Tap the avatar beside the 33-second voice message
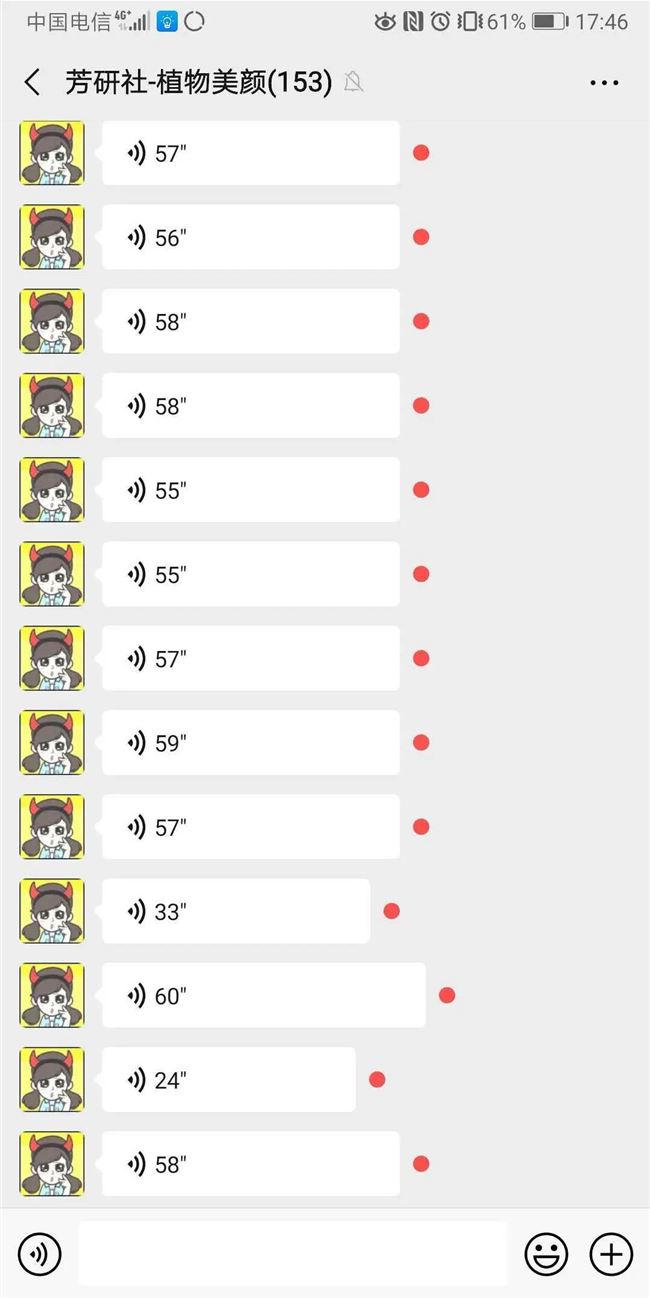Screen dimensions: 650x1298 [52, 911]
